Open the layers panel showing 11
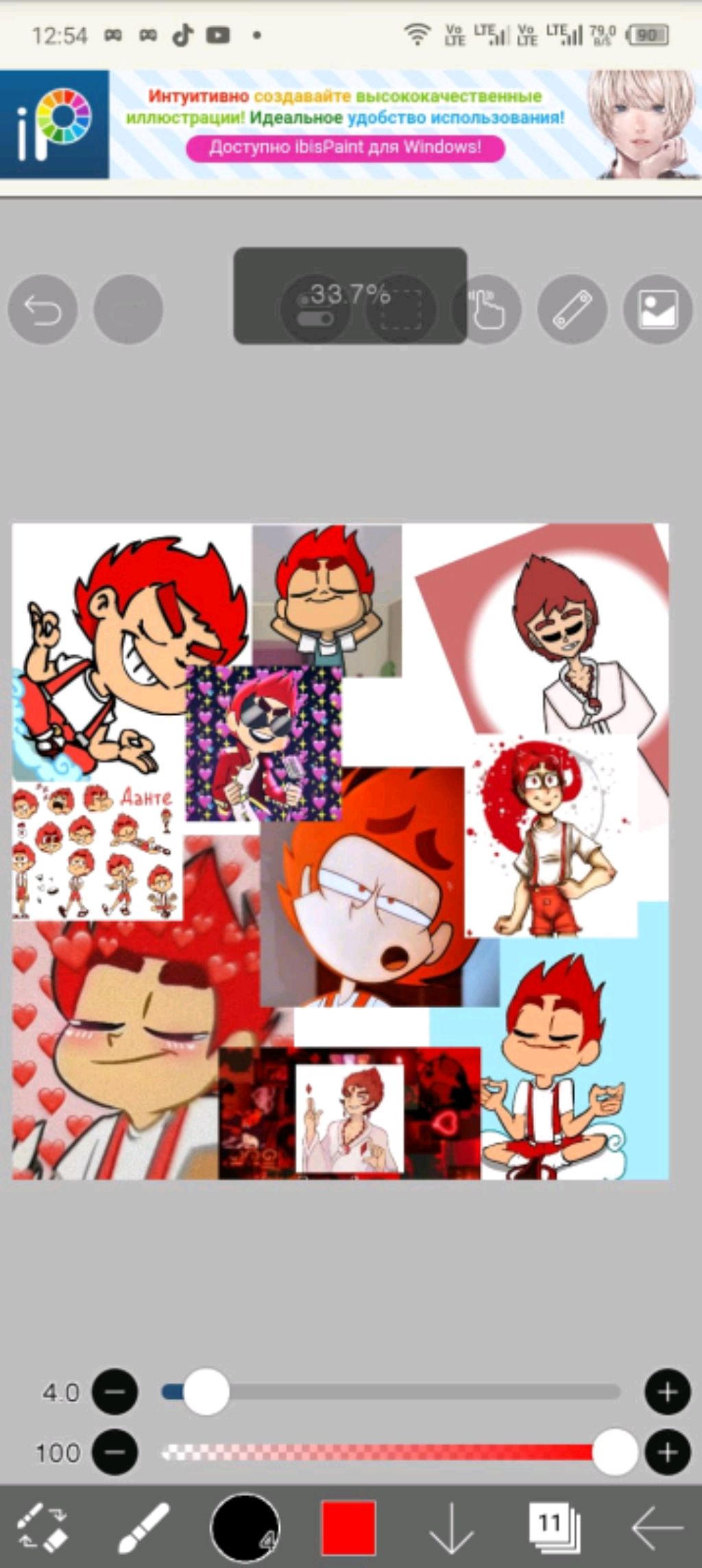 pos(554,1526)
